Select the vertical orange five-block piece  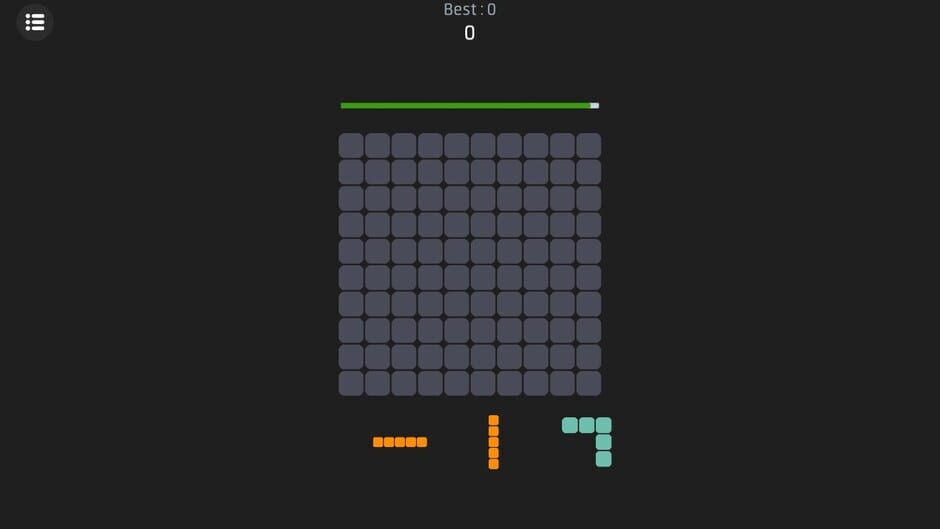pos(493,442)
